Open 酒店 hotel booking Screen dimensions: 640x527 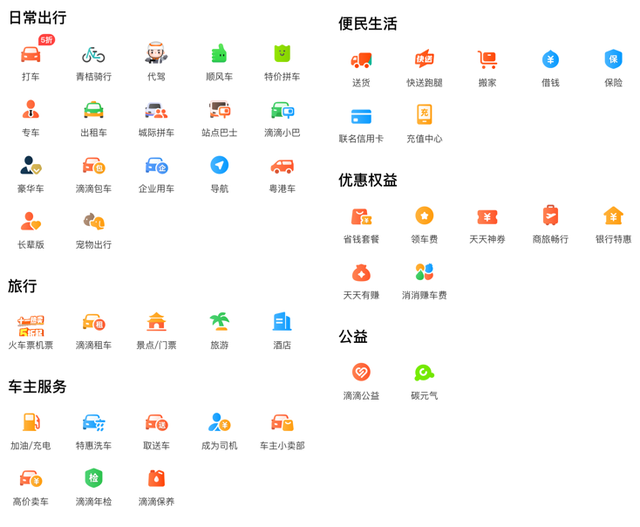(282, 323)
